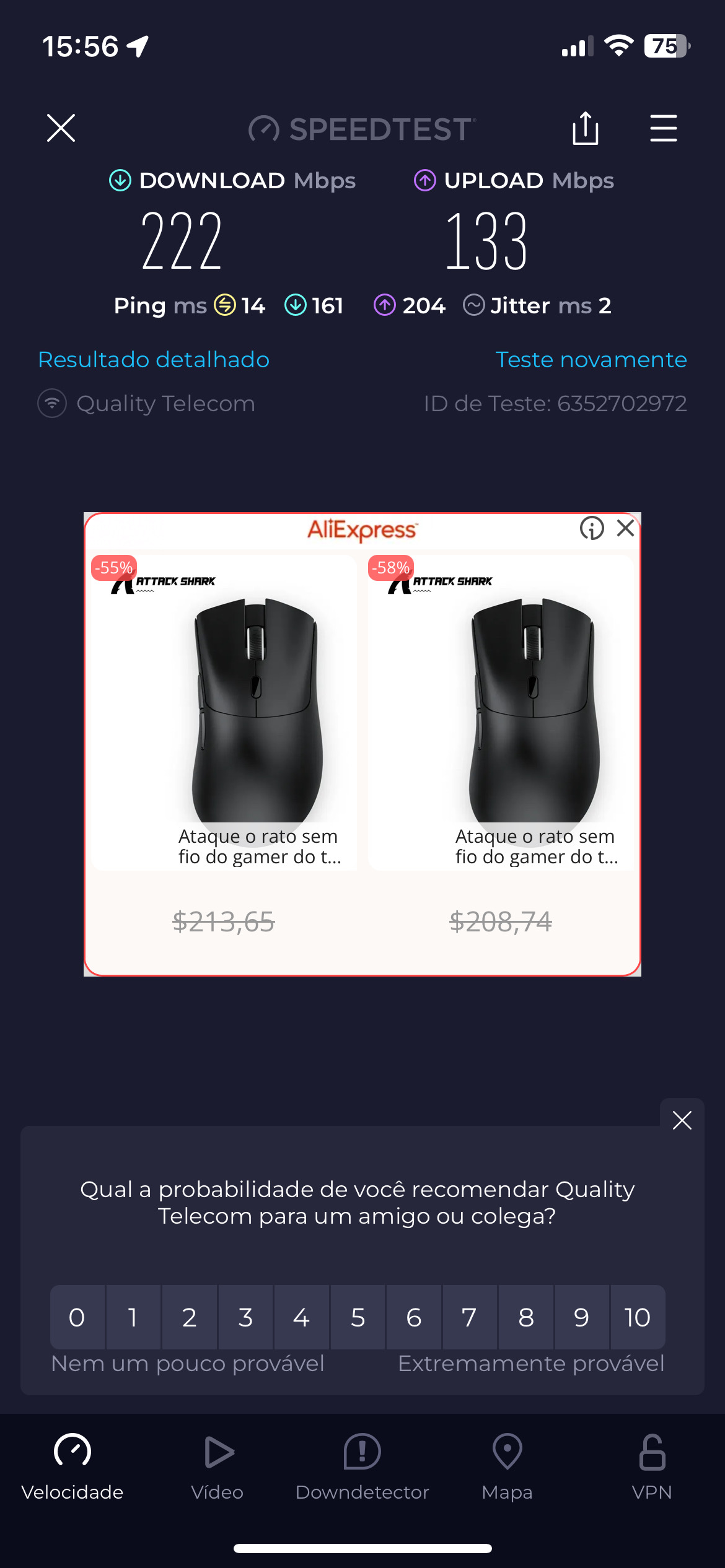The width and height of the screenshot is (725, 1568).
Task: Tap Teste novamente to rerun test
Action: click(x=591, y=360)
